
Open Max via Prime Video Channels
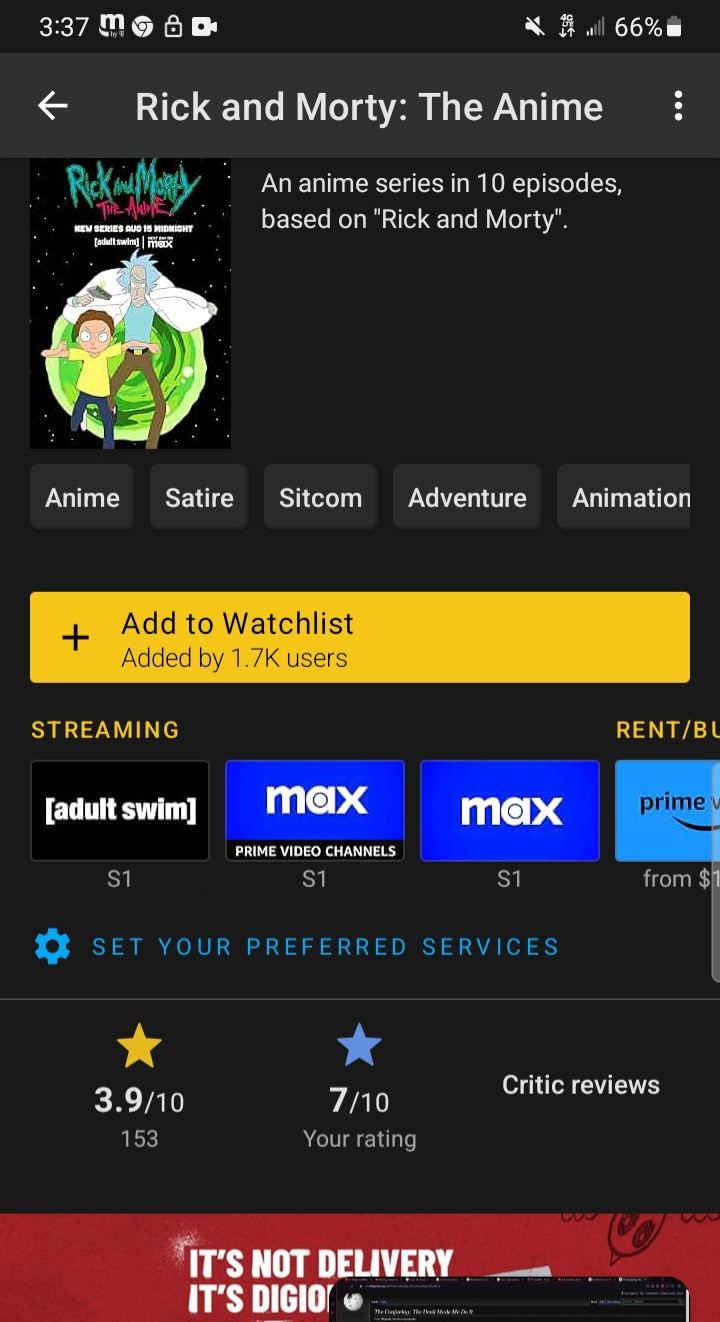(x=315, y=811)
